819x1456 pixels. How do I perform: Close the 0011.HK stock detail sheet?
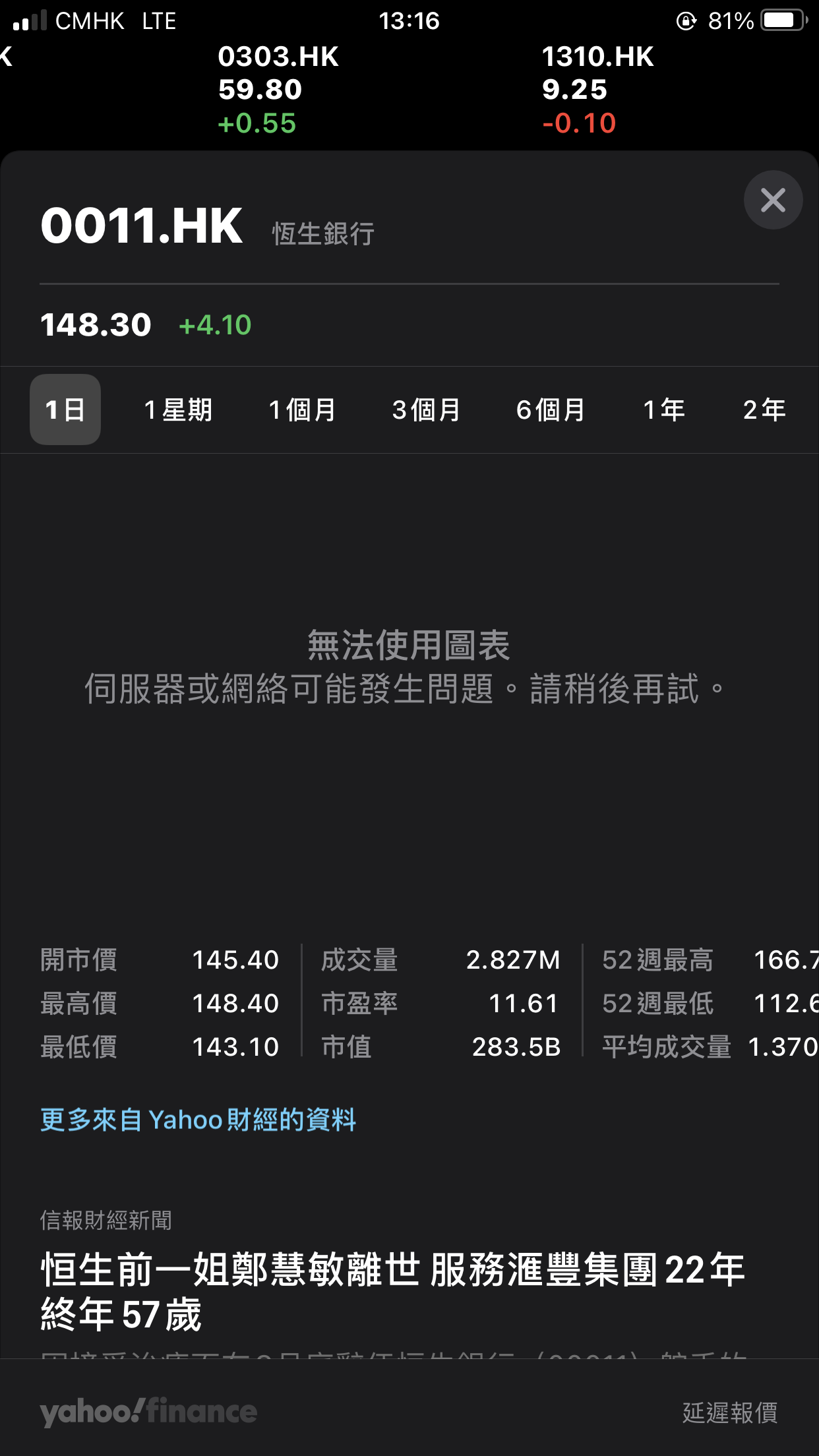tap(773, 200)
